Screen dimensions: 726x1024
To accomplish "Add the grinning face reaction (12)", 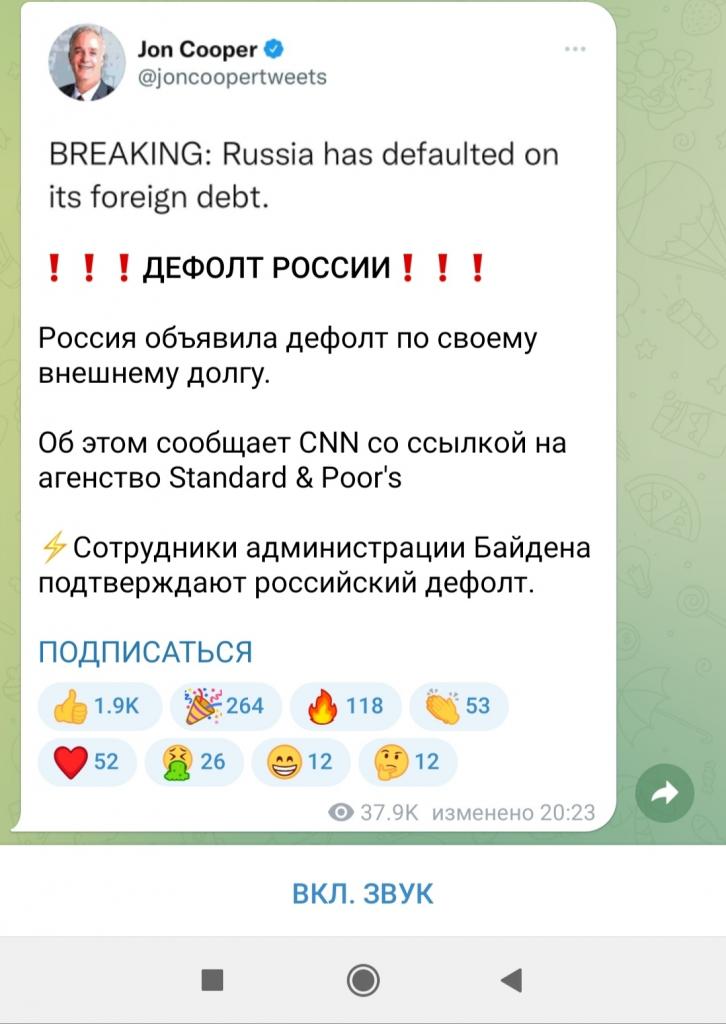I will [x=300, y=763].
